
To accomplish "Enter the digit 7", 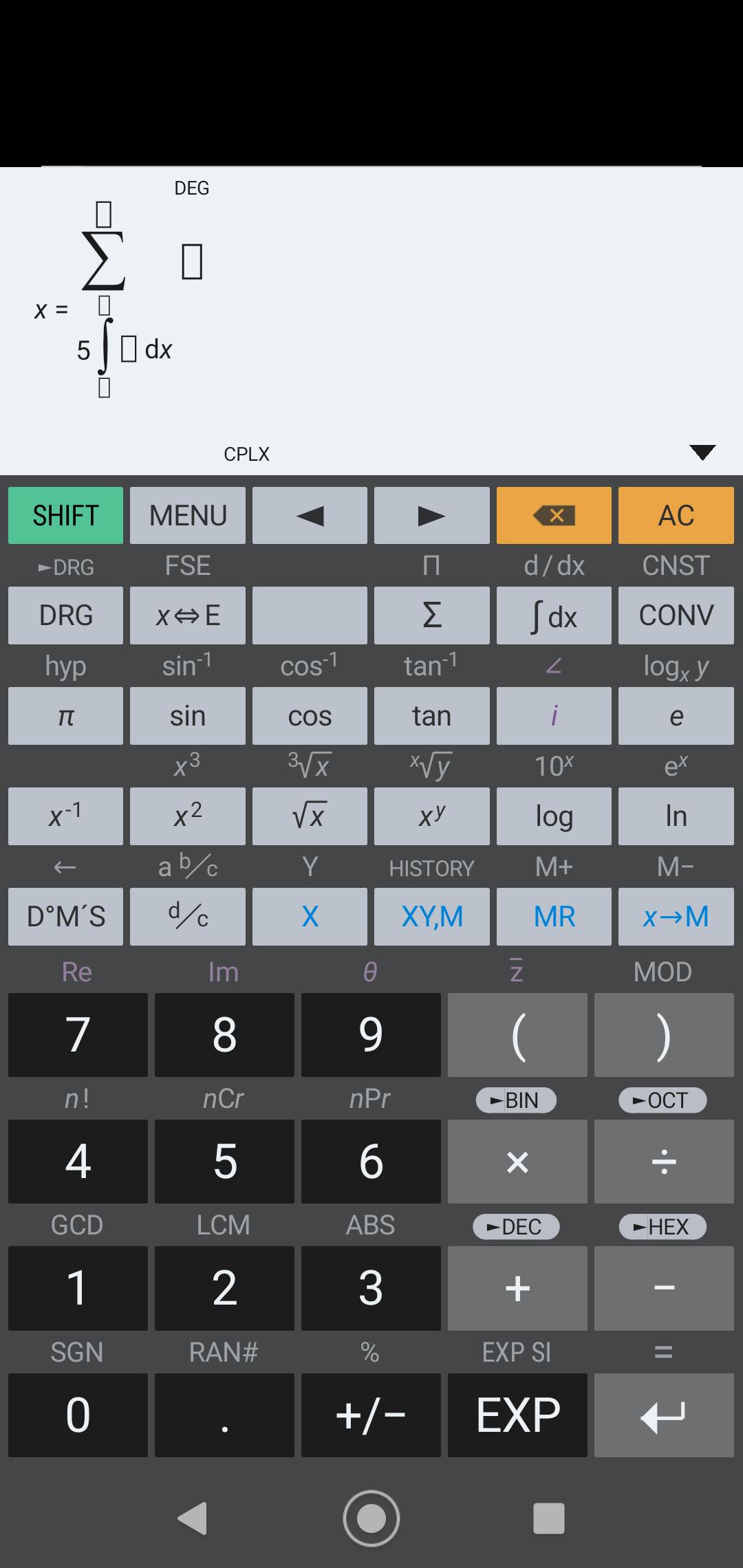I will [78, 1034].
